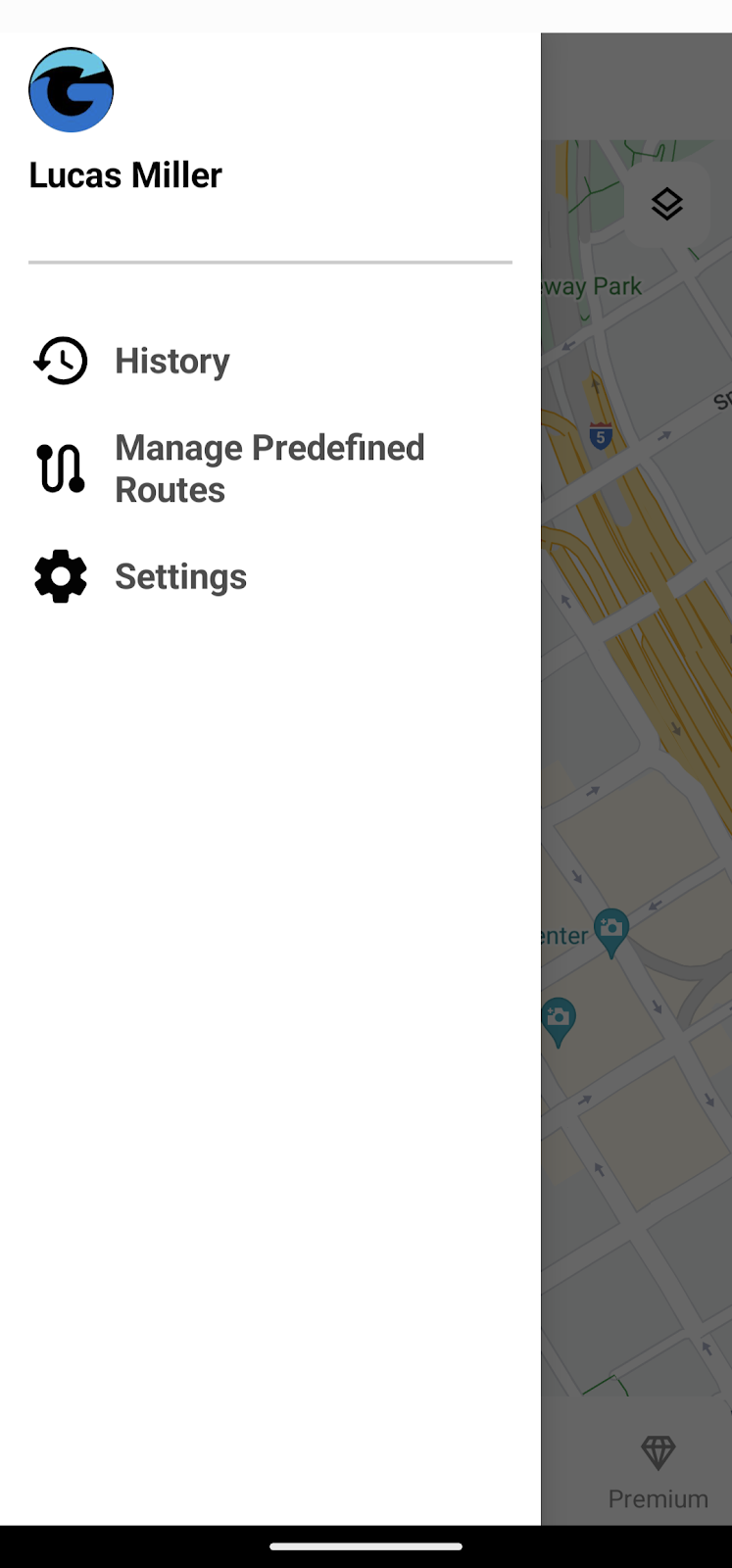The height and width of the screenshot is (1568, 732).
Task: Switch to the Premium tab
Action: [658, 1472]
